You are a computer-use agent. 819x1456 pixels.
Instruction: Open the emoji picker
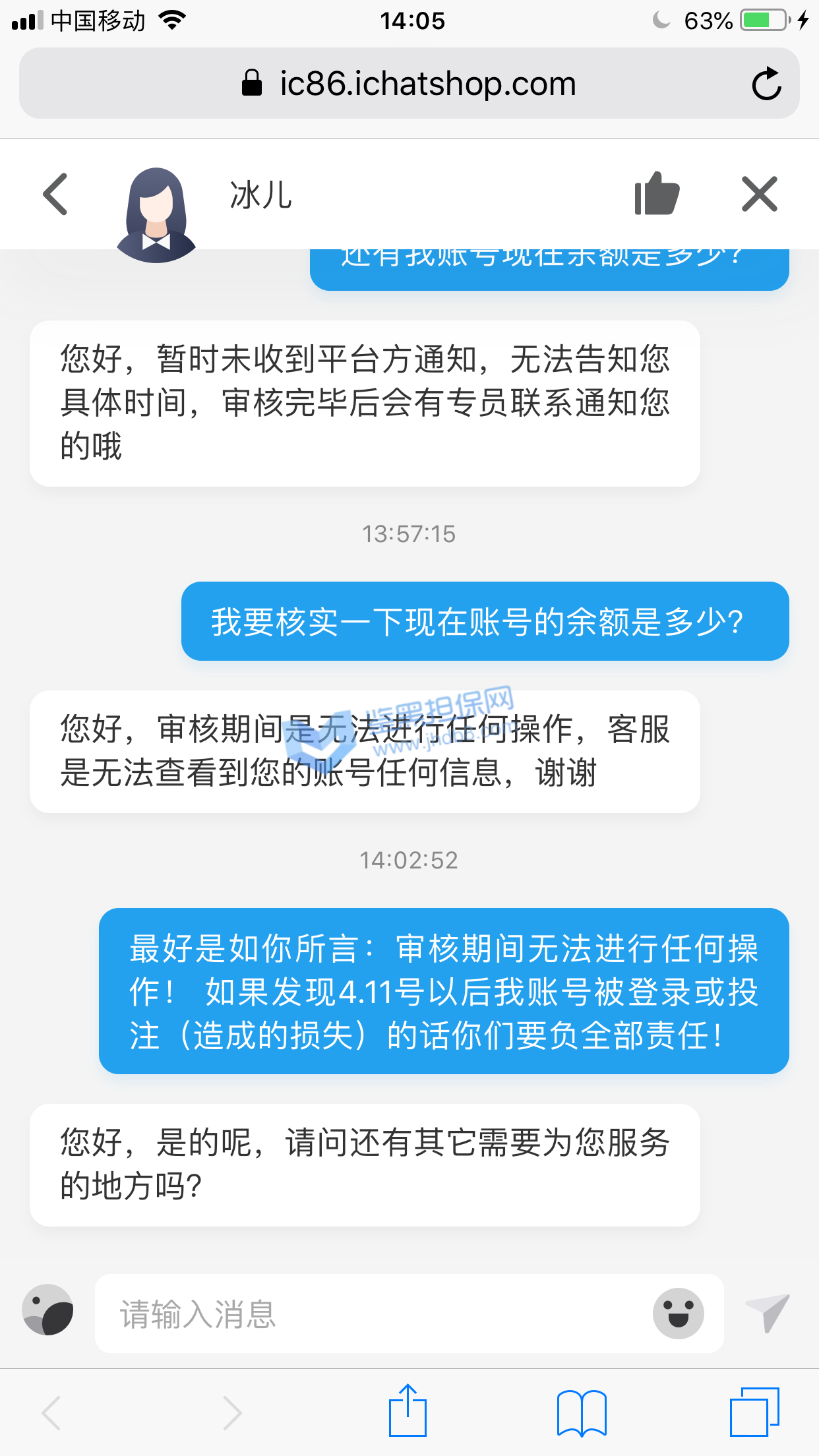click(x=678, y=1313)
